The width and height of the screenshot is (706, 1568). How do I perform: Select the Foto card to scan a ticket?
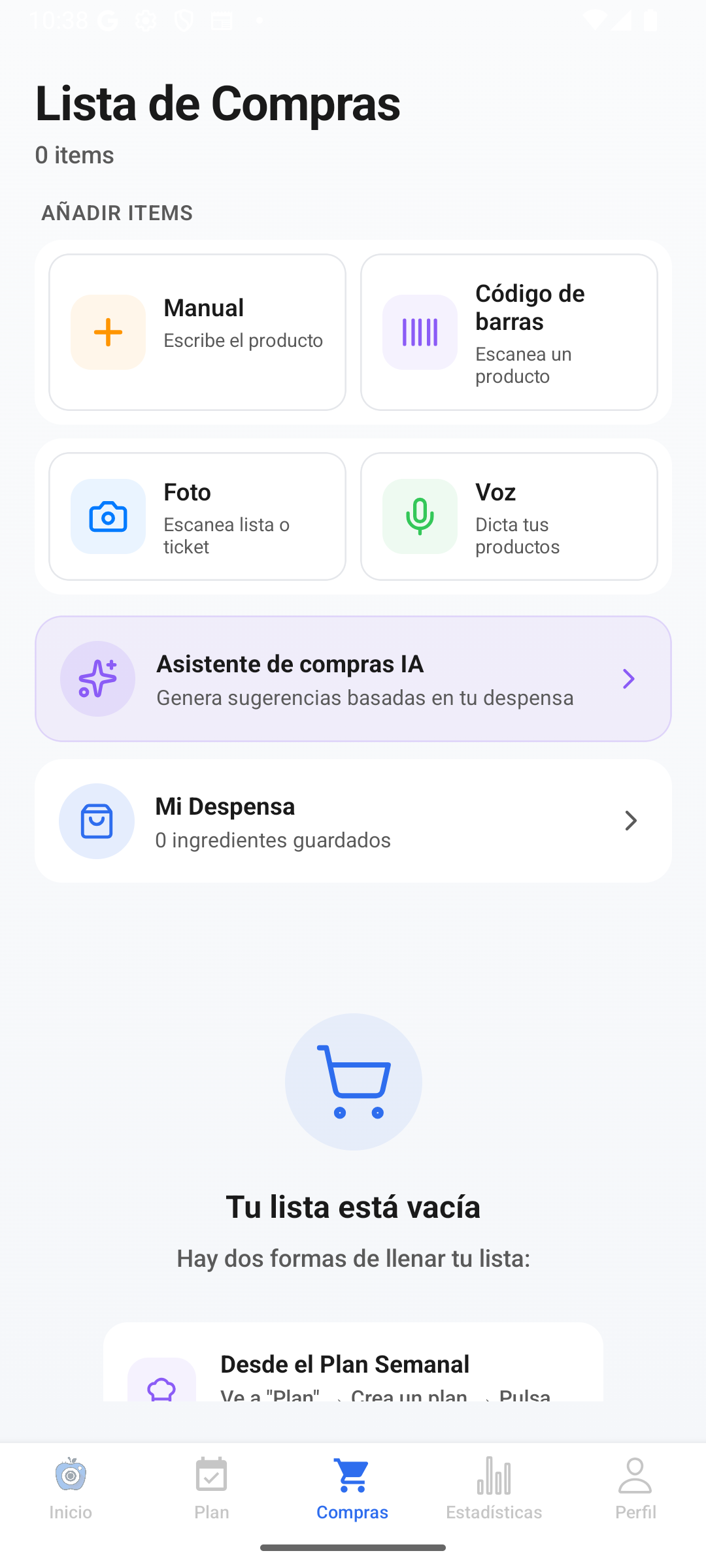tap(197, 516)
